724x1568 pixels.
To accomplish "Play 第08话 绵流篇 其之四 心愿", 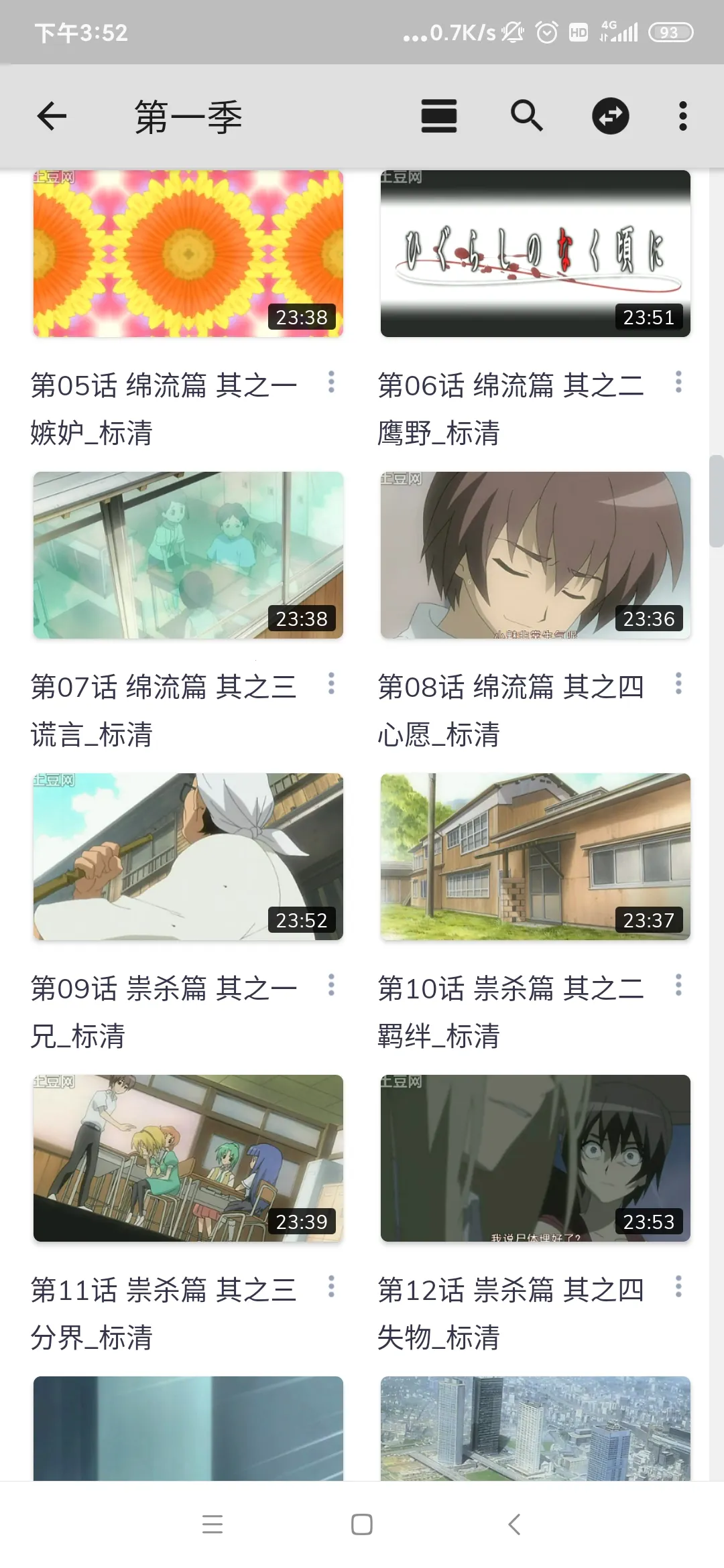I will pos(535,556).
